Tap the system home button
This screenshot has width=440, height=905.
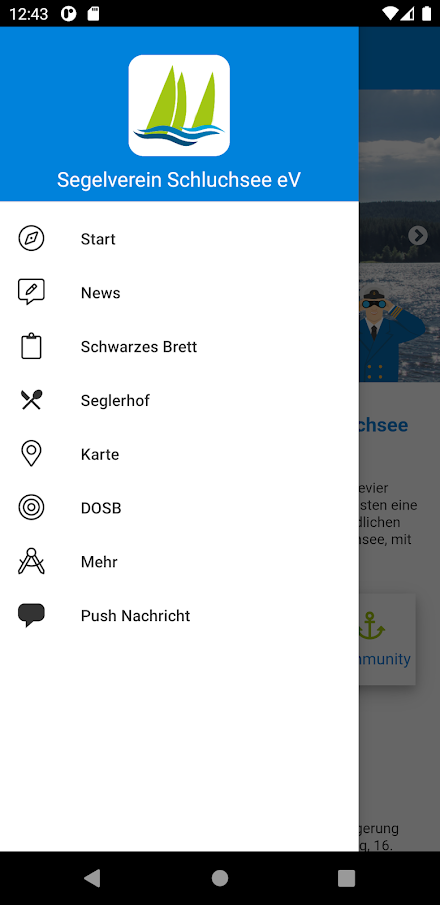[219, 878]
